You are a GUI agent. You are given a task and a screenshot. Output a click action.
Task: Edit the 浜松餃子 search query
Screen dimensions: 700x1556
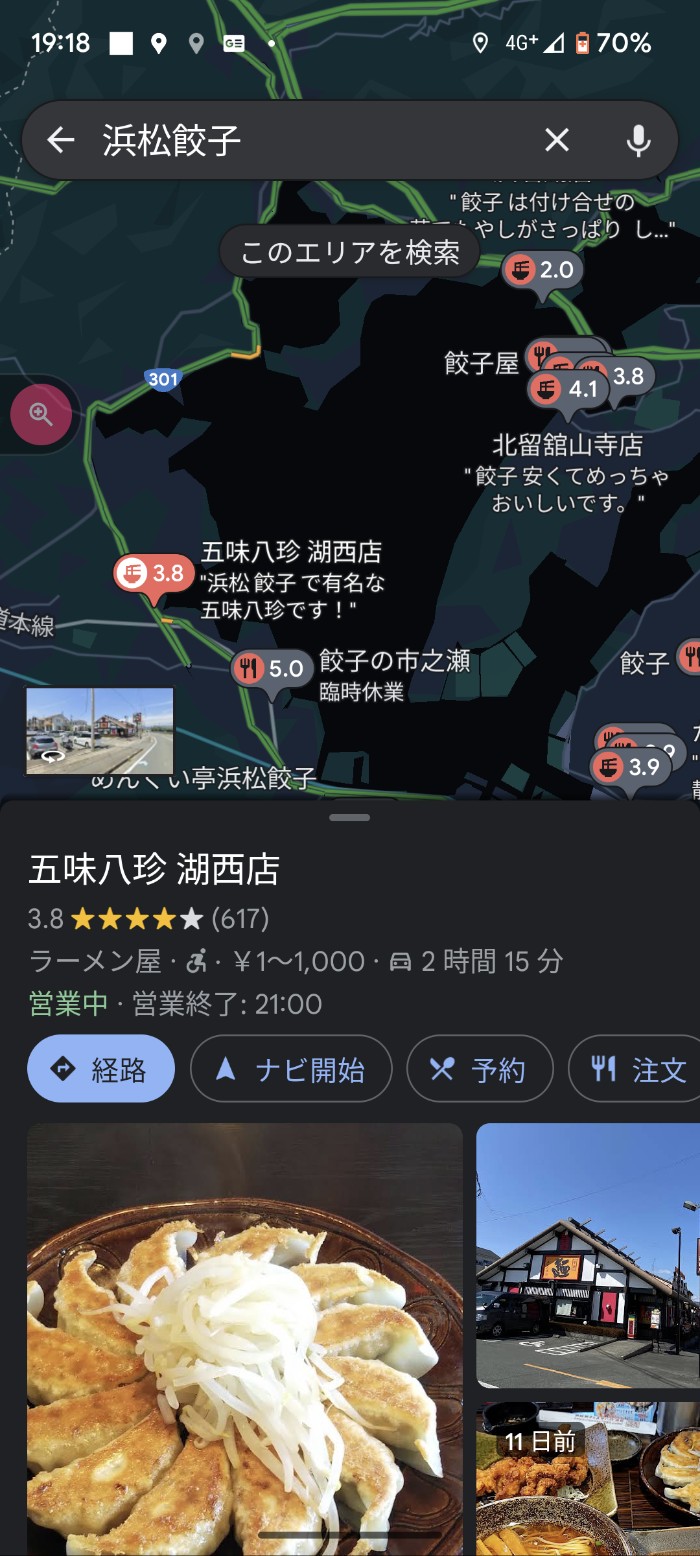pos(300,140)
